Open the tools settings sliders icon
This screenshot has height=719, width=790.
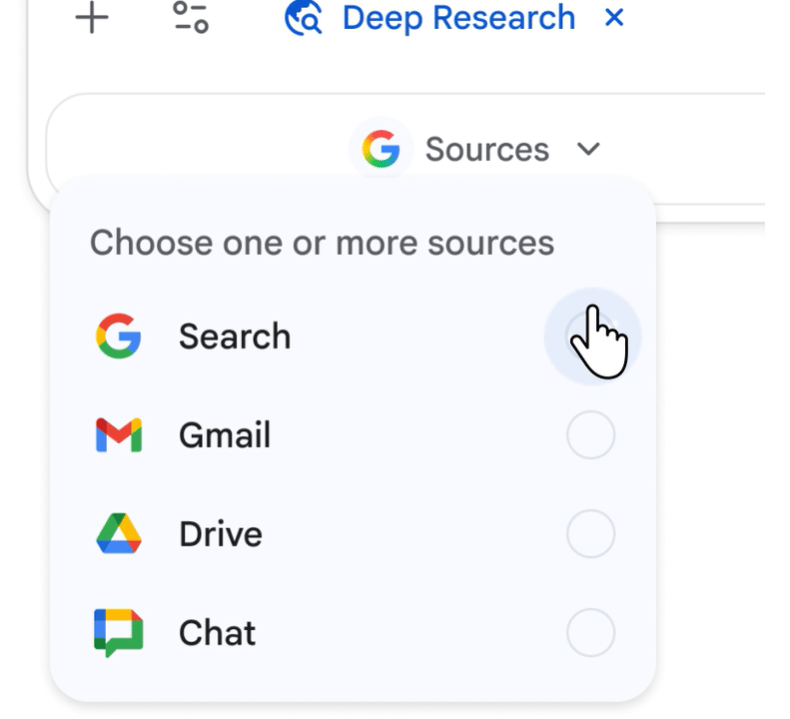tap(189, 18)
